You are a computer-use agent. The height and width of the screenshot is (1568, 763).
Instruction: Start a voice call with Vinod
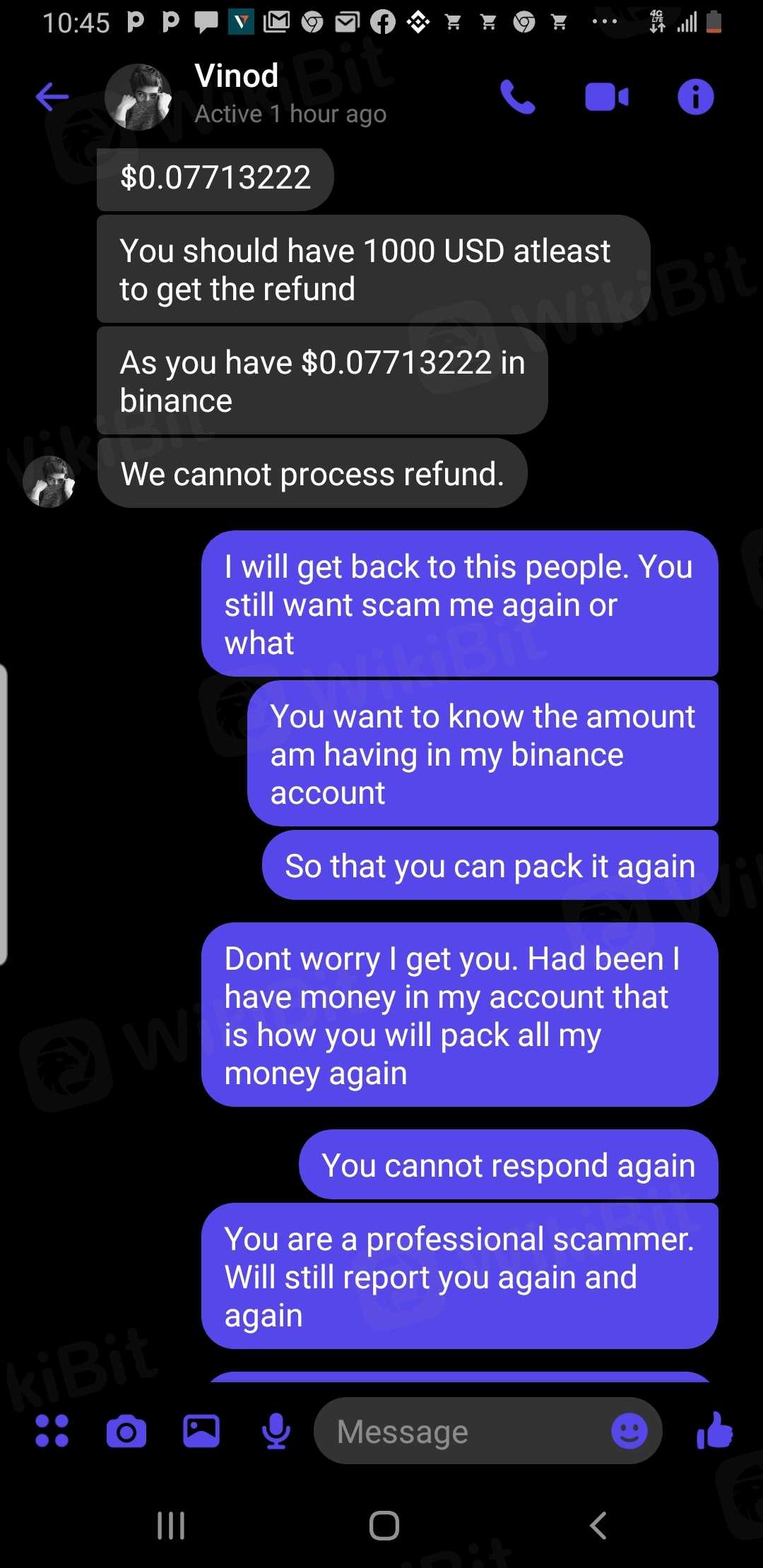pos(518,97)
